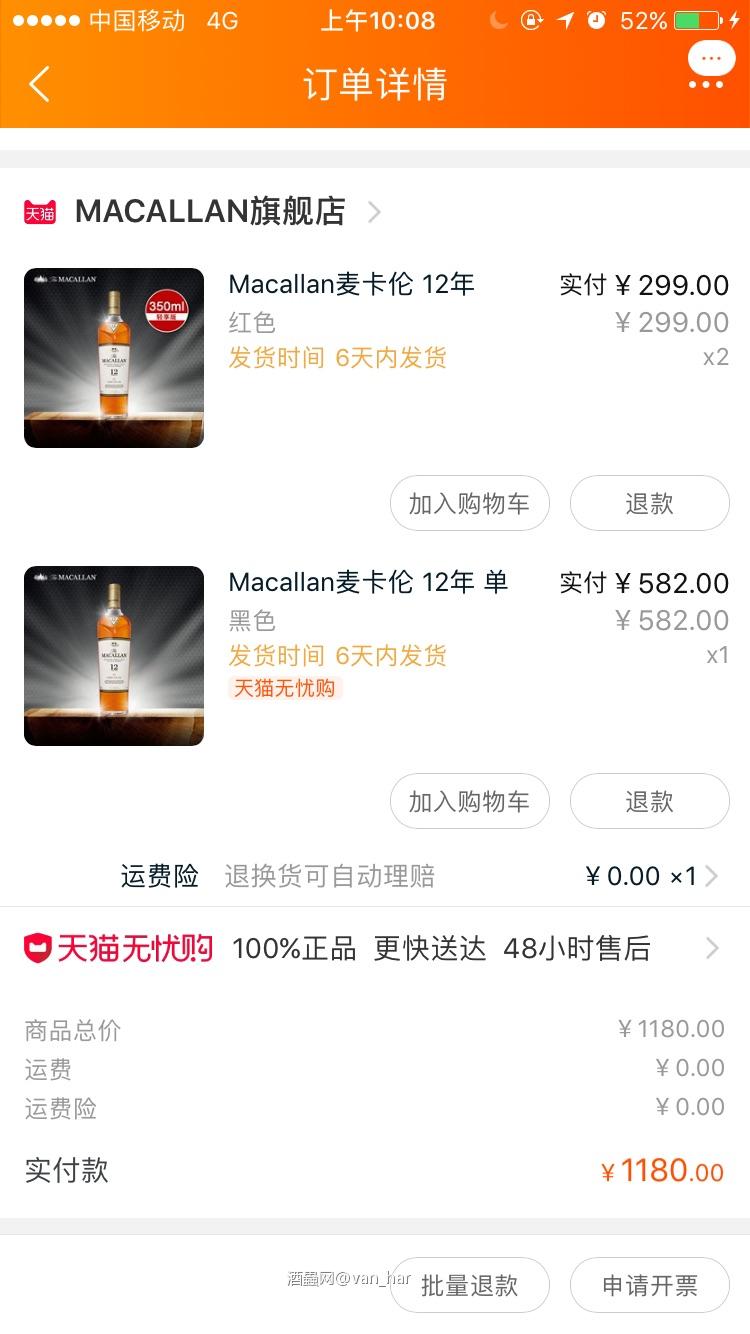Image resolution: width=750 pixels, height=1334 pixels.
Task: Tap the 350ml red Macallan product thumbnail
Action: click(x=113, y=357)
